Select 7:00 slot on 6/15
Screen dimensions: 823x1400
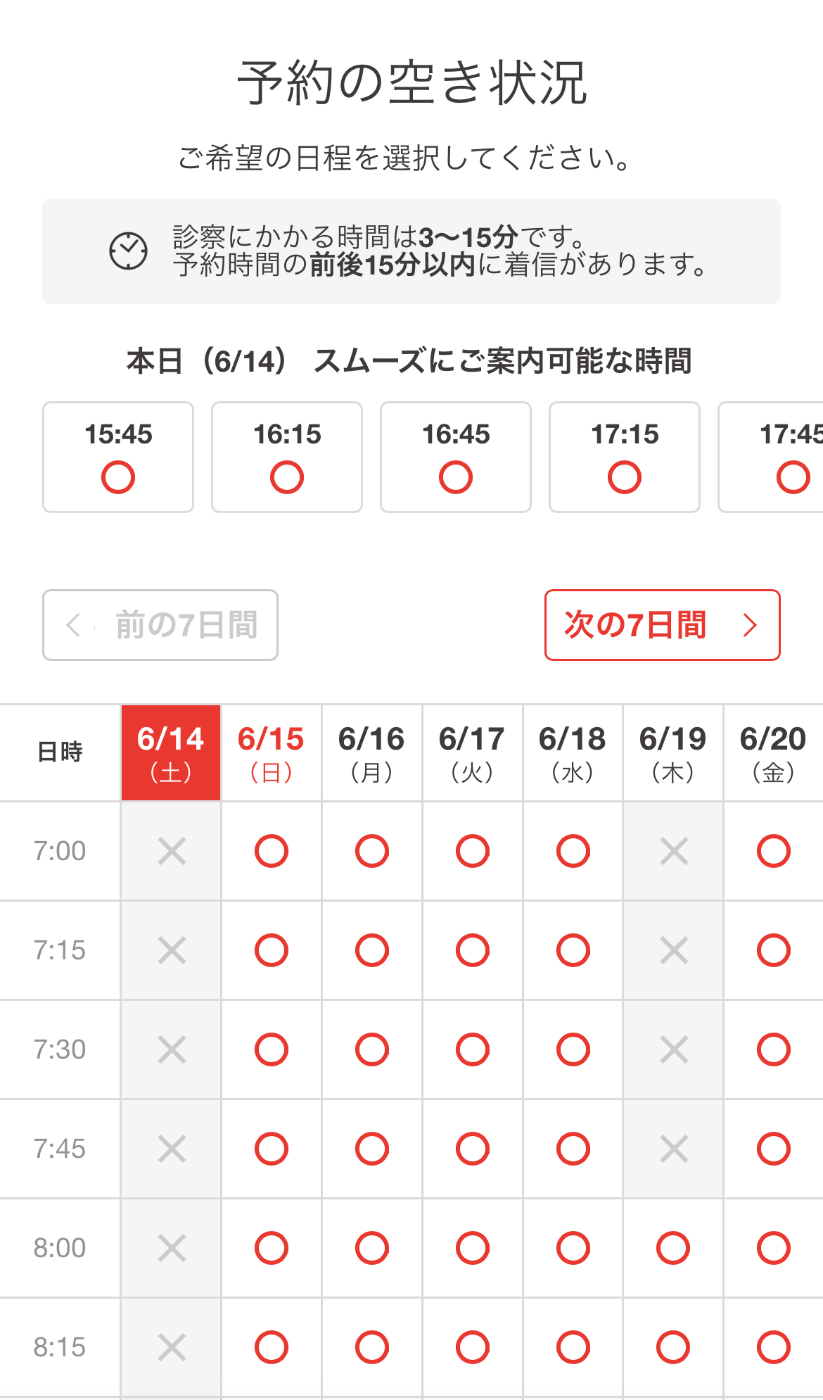click(271, 851)
